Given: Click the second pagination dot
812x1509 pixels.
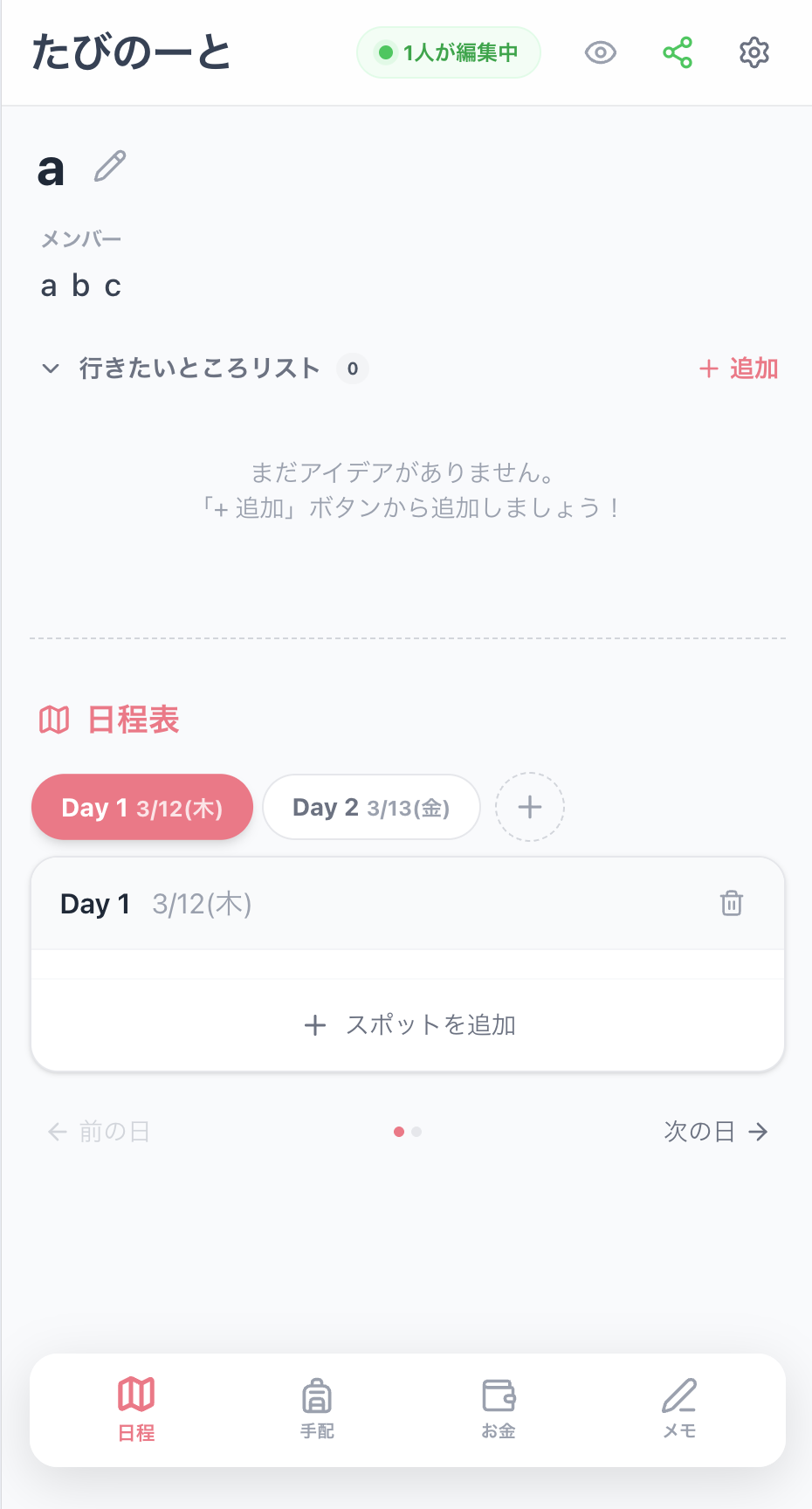Looking at the screenshot, I should [416, 1131].
